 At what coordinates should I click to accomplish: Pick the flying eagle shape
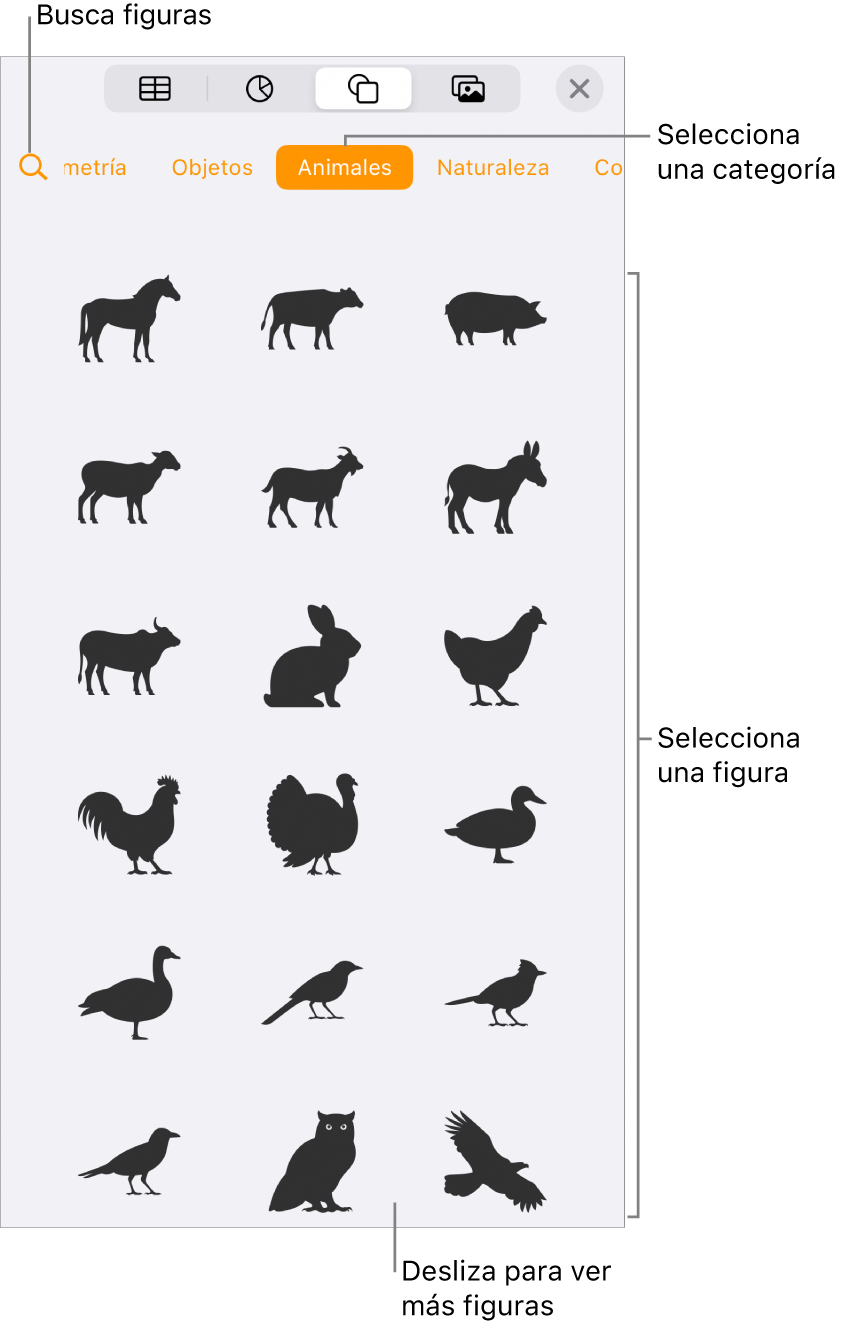[495, 1160]
